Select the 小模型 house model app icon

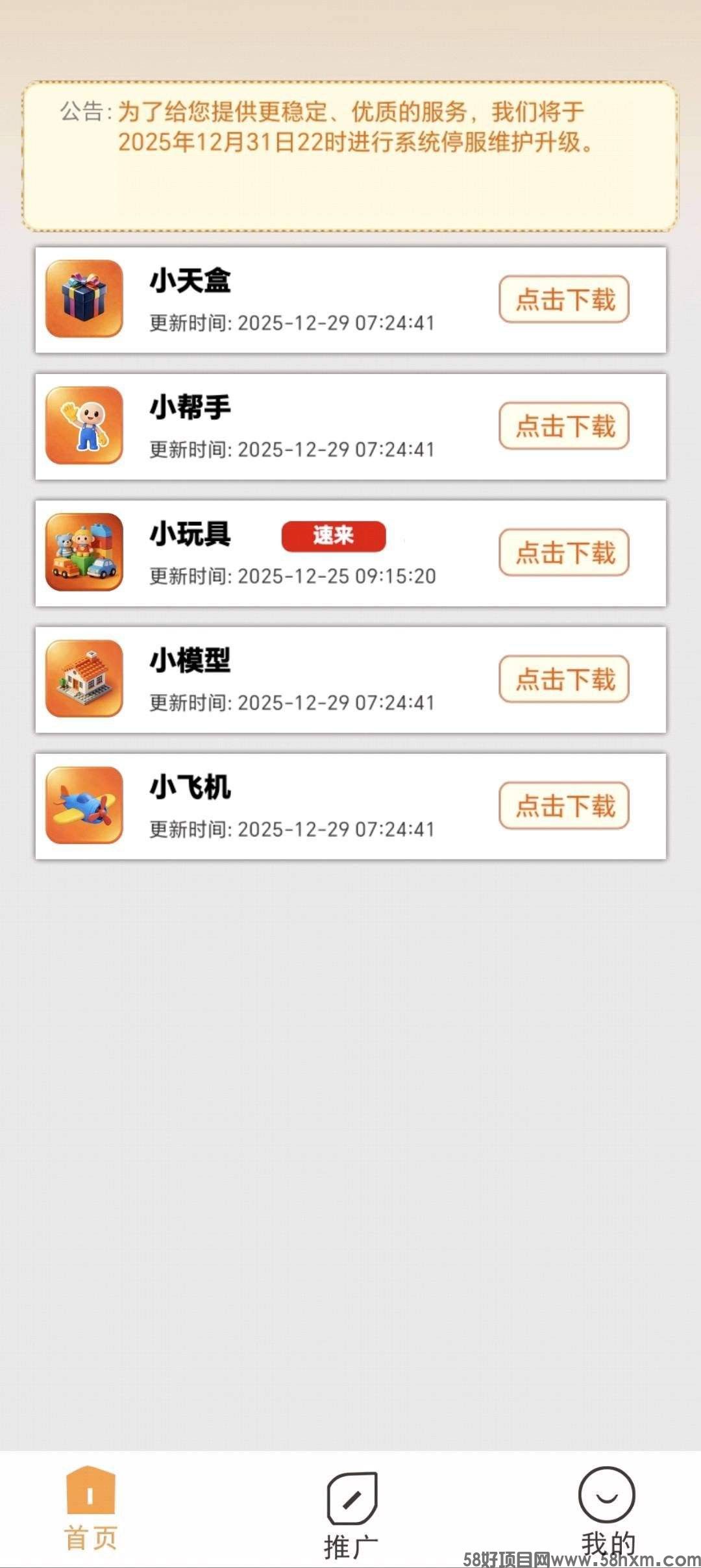coord(85,679)
